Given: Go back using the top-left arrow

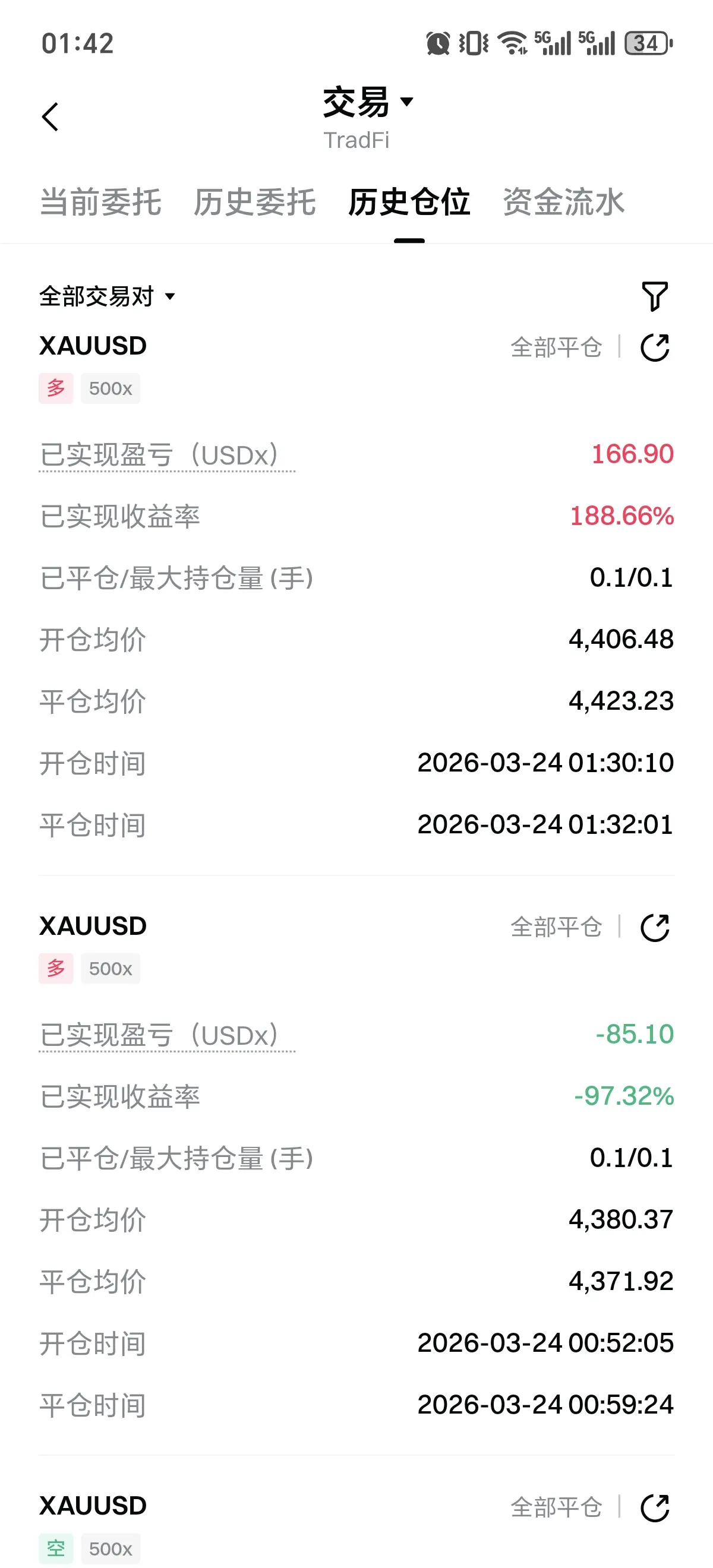Looking at the screenshot, I should [50, 117].
